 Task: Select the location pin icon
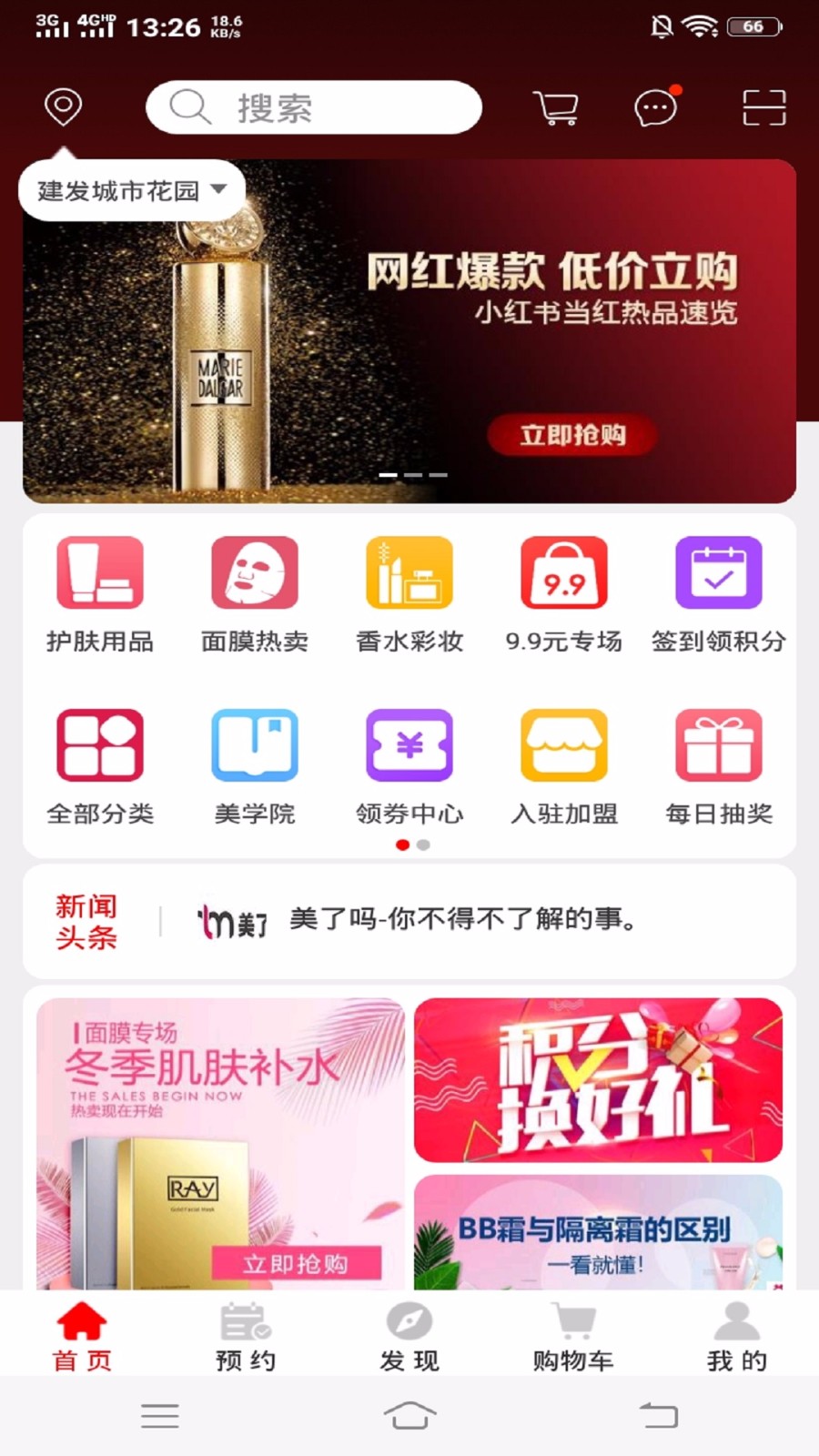(62, 106)
